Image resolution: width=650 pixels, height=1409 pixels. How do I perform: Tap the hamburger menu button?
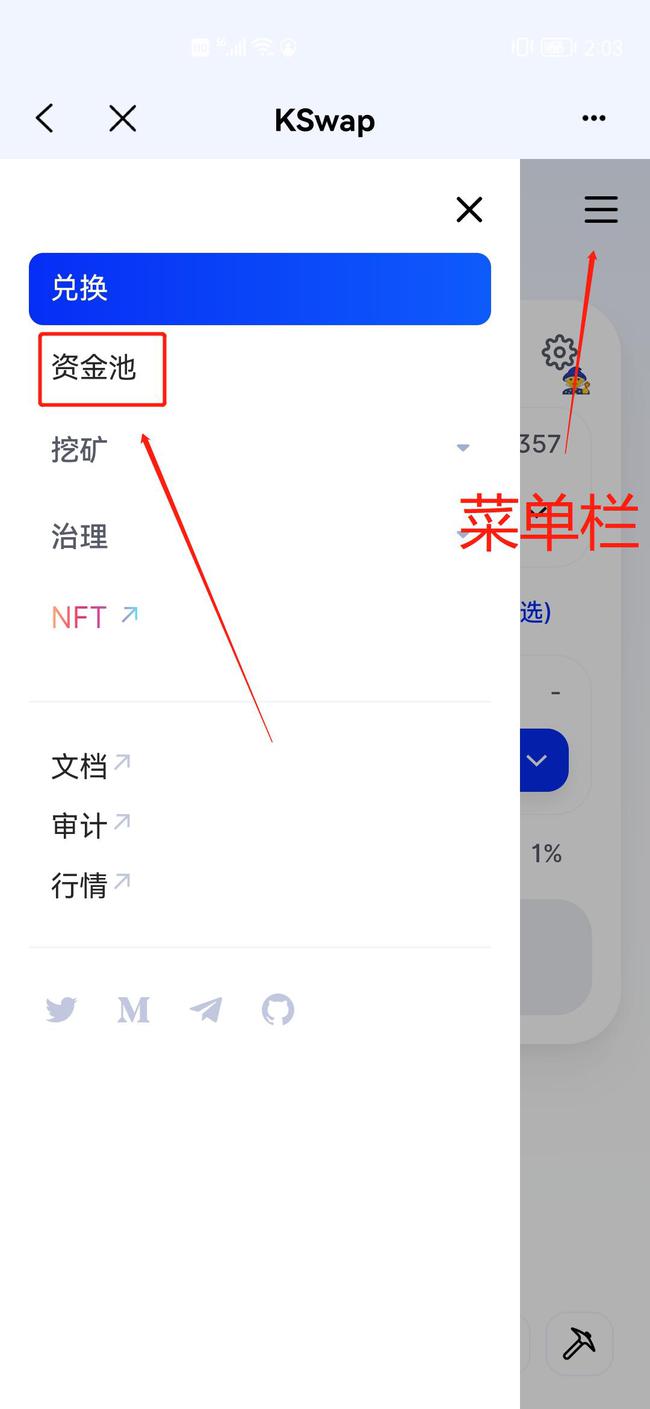click(x=601, y=209)
